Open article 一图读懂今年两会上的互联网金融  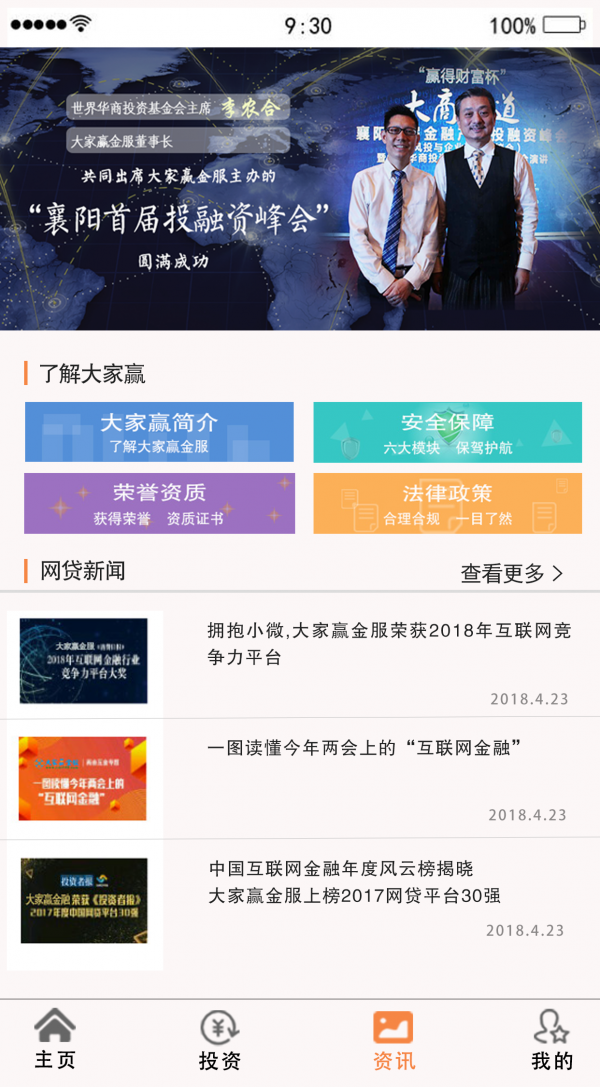365,749
